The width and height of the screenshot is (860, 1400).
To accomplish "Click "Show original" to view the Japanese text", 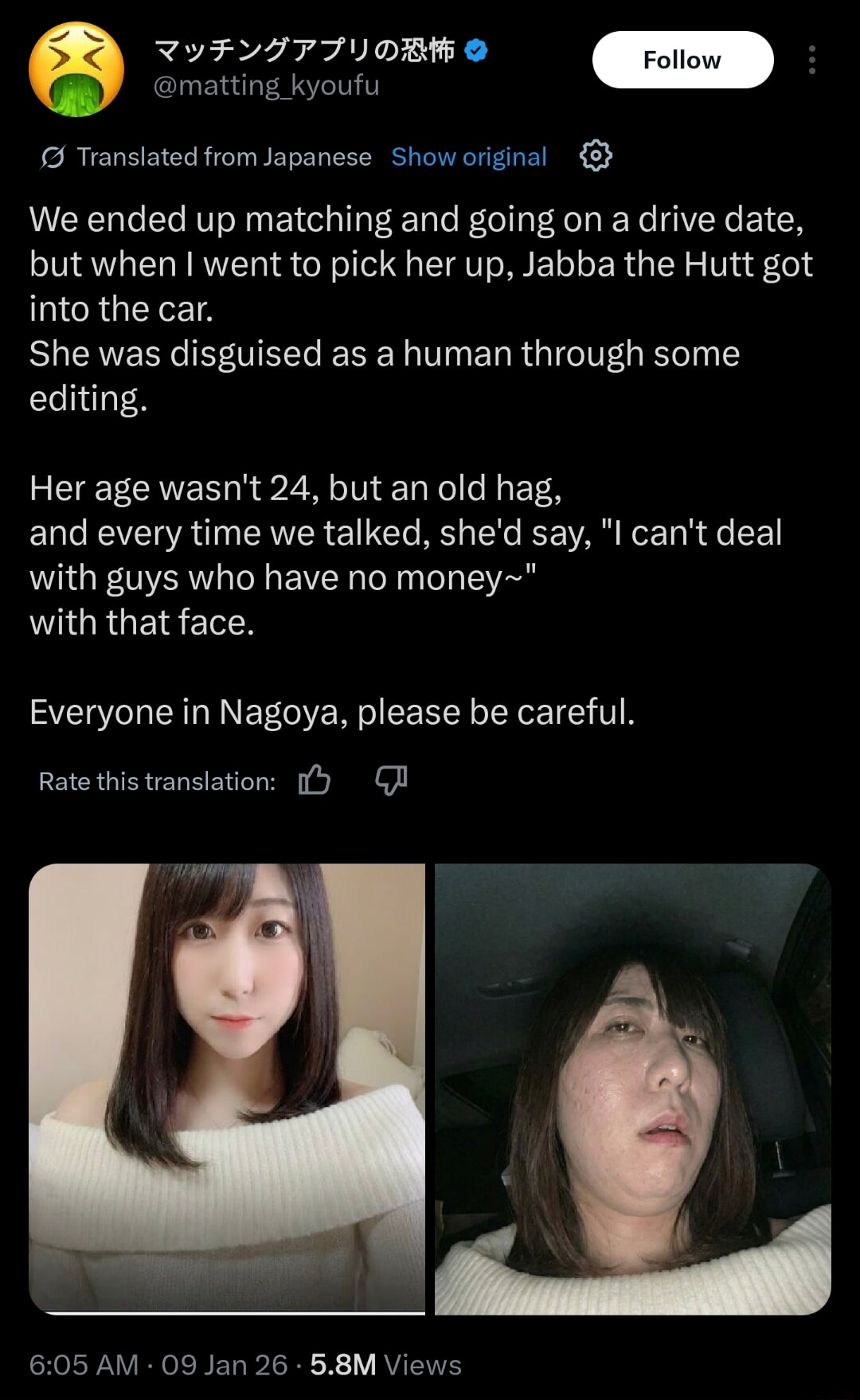I will 469,157.
